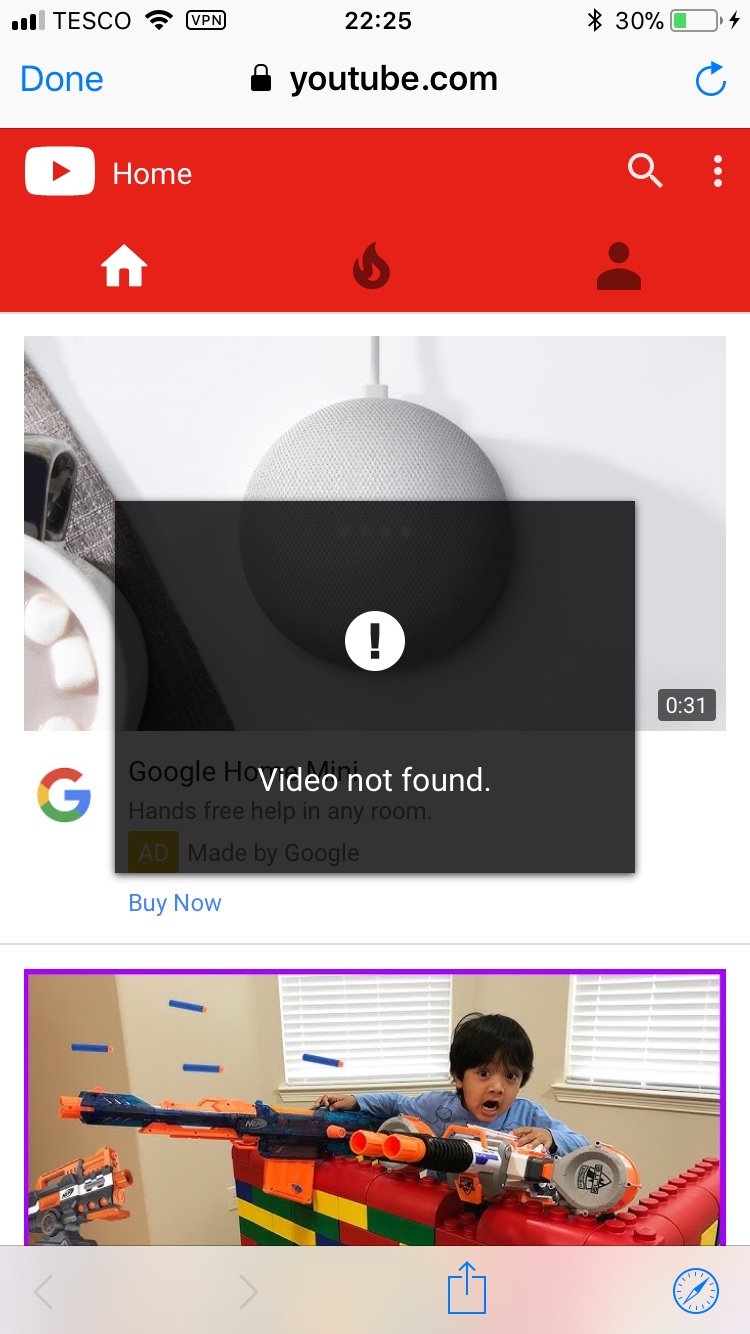Open YouTube search
The image size is (750, 1334).
645,172
